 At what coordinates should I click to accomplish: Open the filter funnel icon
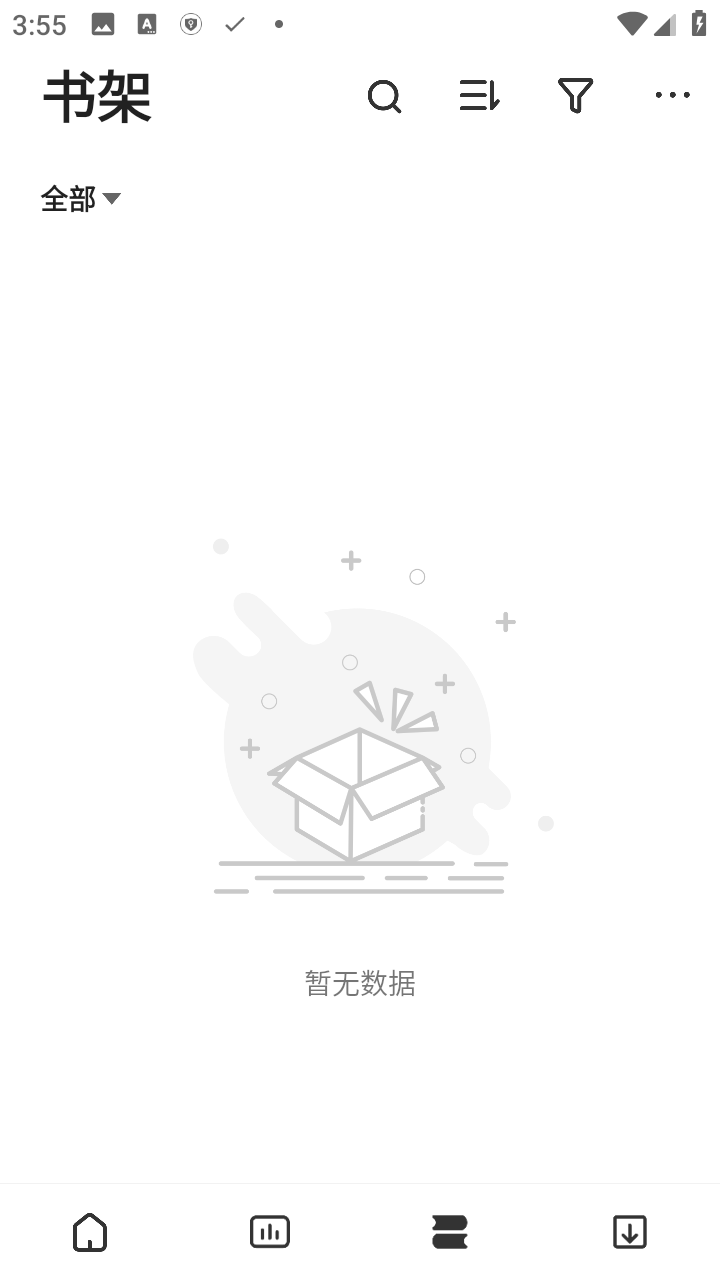pos(575,96)
